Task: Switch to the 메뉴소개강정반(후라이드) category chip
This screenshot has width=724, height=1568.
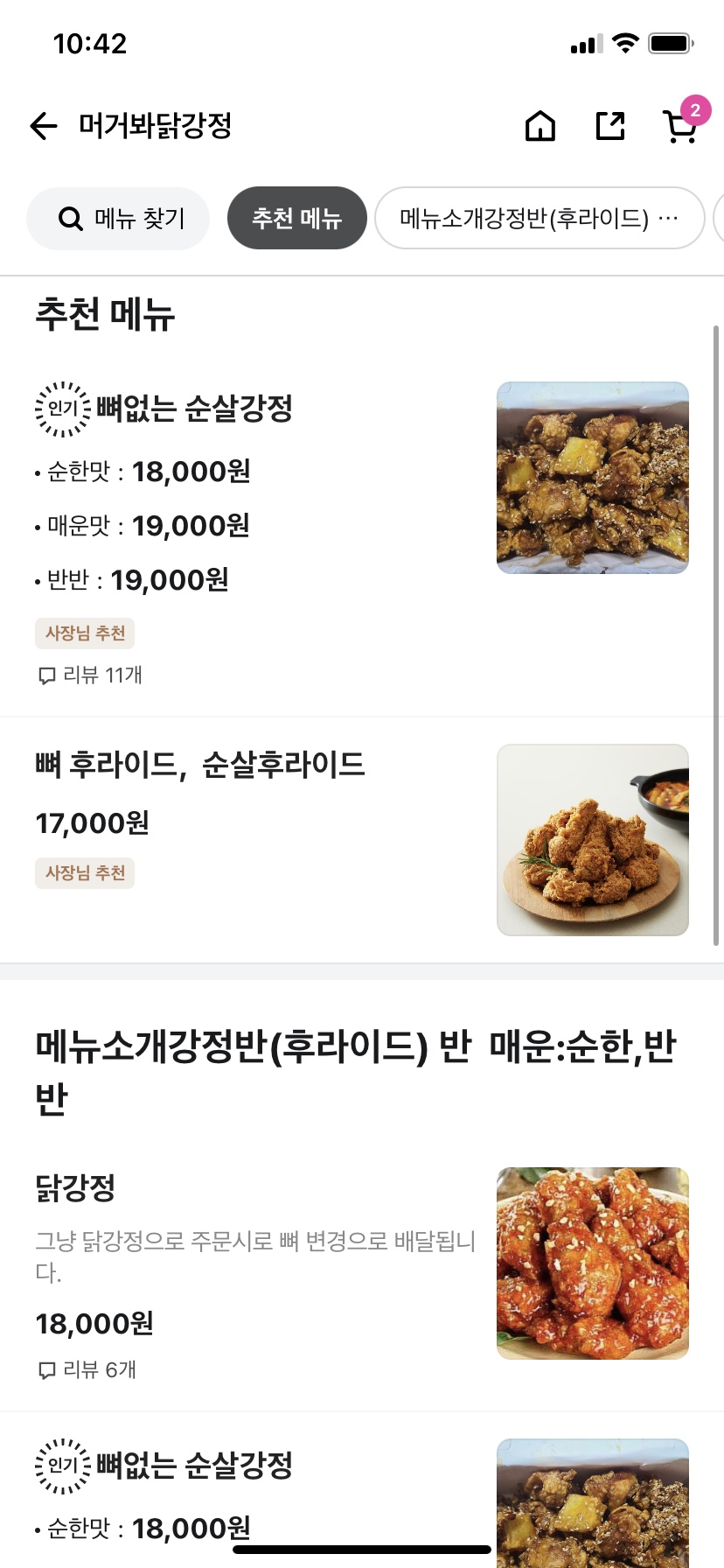Action: click(539, 218)
